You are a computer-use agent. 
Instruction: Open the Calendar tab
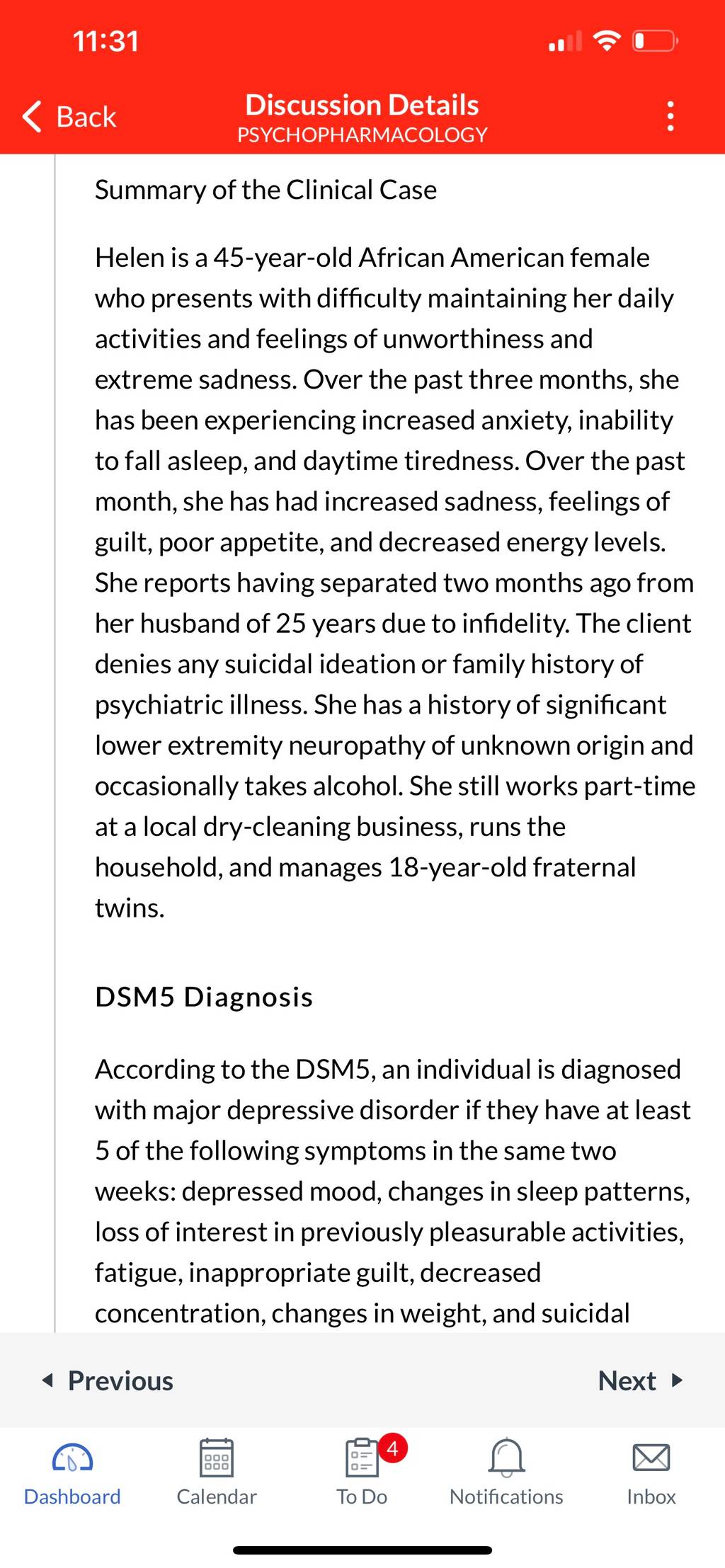(217, 1472)
